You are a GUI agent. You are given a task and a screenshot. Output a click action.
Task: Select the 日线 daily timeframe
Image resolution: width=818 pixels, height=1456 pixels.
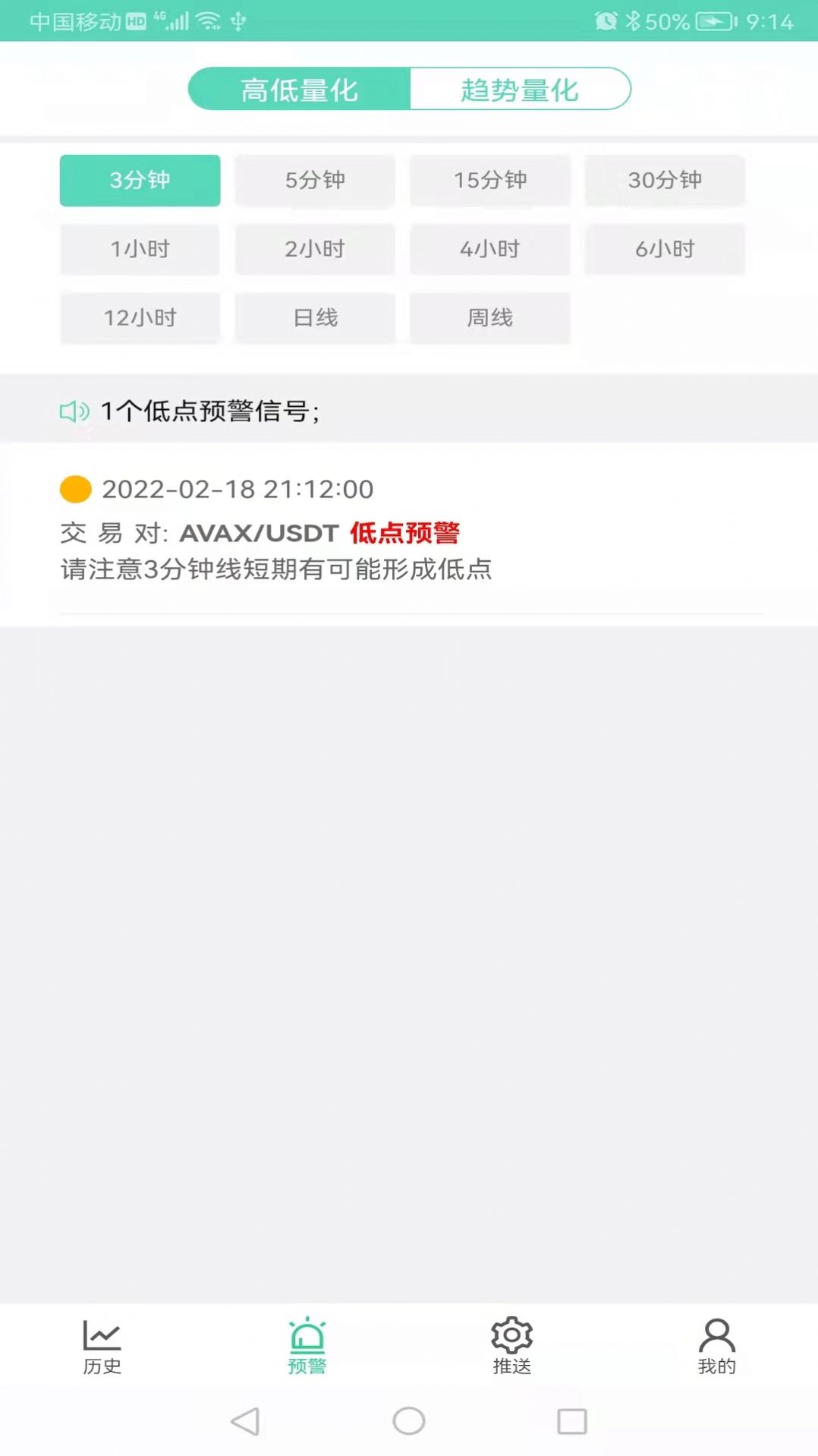pos(314,318)
